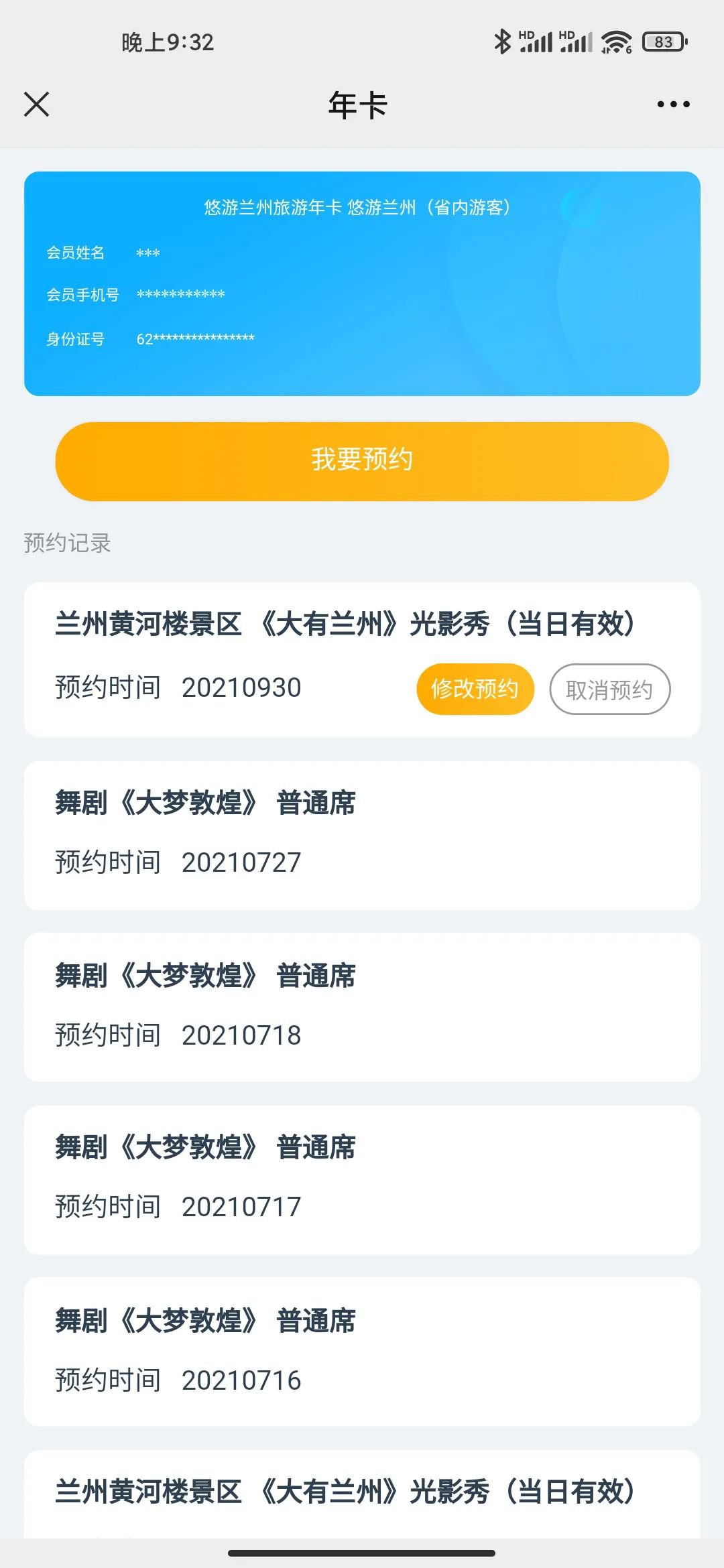
Task: Modify the 20210930 reservation via 修改预约
Action: [x=475, y=689]
